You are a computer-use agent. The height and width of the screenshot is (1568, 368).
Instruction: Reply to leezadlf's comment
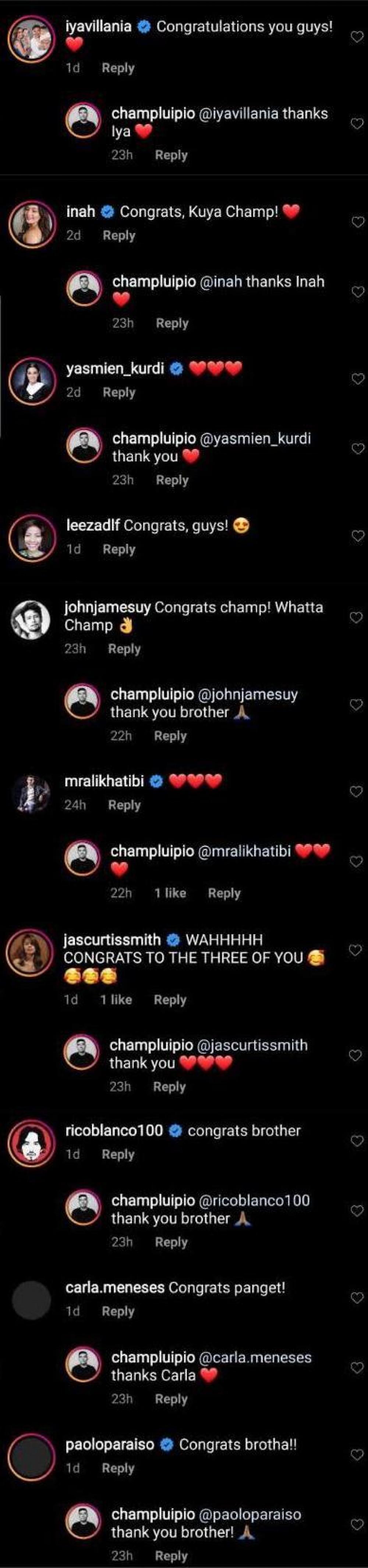click(119, 549)
